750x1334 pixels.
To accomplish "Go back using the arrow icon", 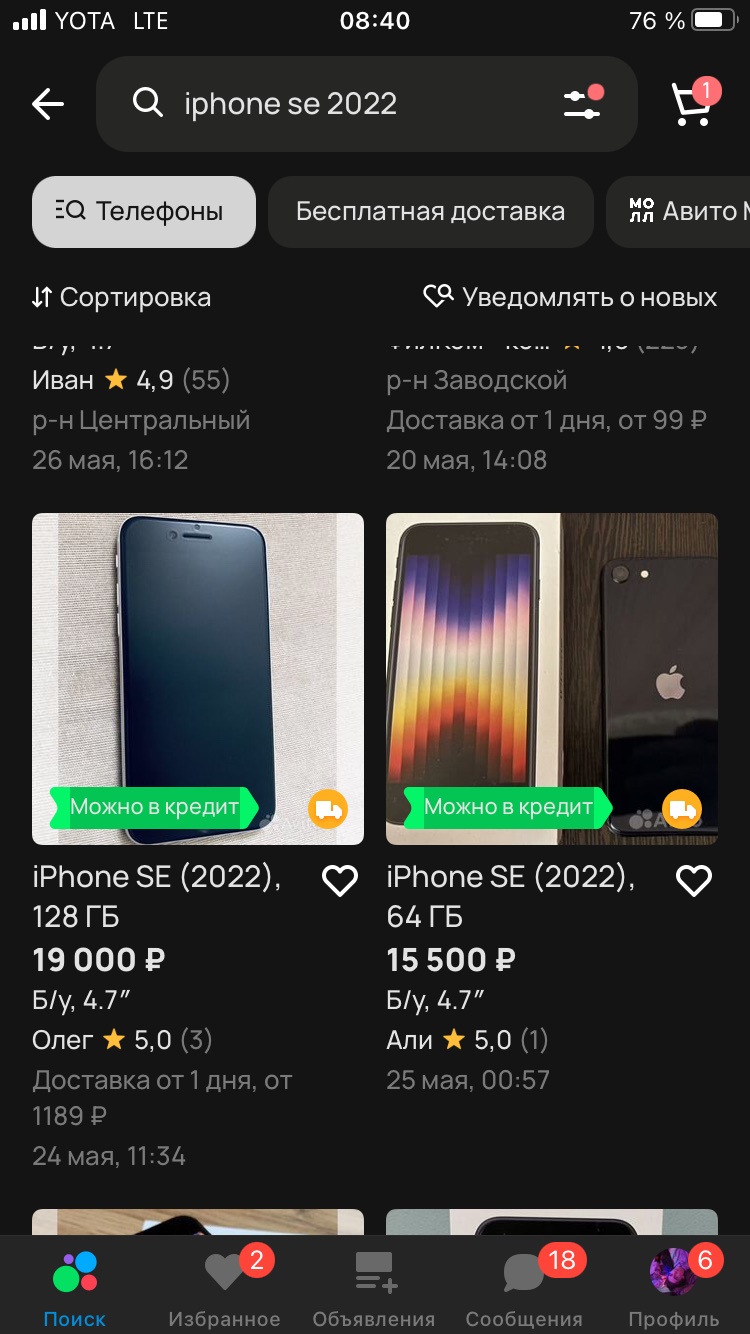I will click(47, 104).
